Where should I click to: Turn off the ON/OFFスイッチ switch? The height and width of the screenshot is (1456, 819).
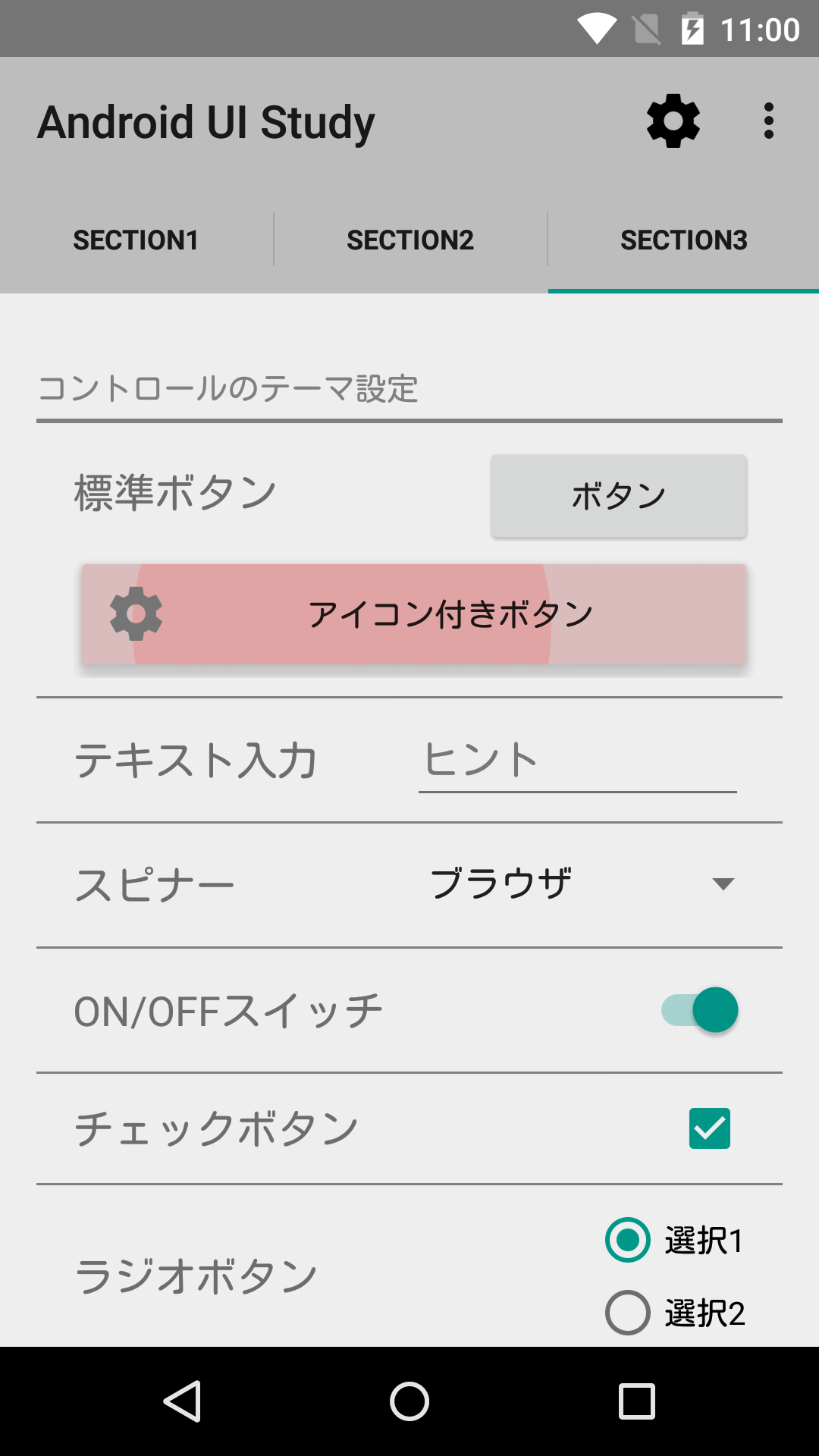699,1010
